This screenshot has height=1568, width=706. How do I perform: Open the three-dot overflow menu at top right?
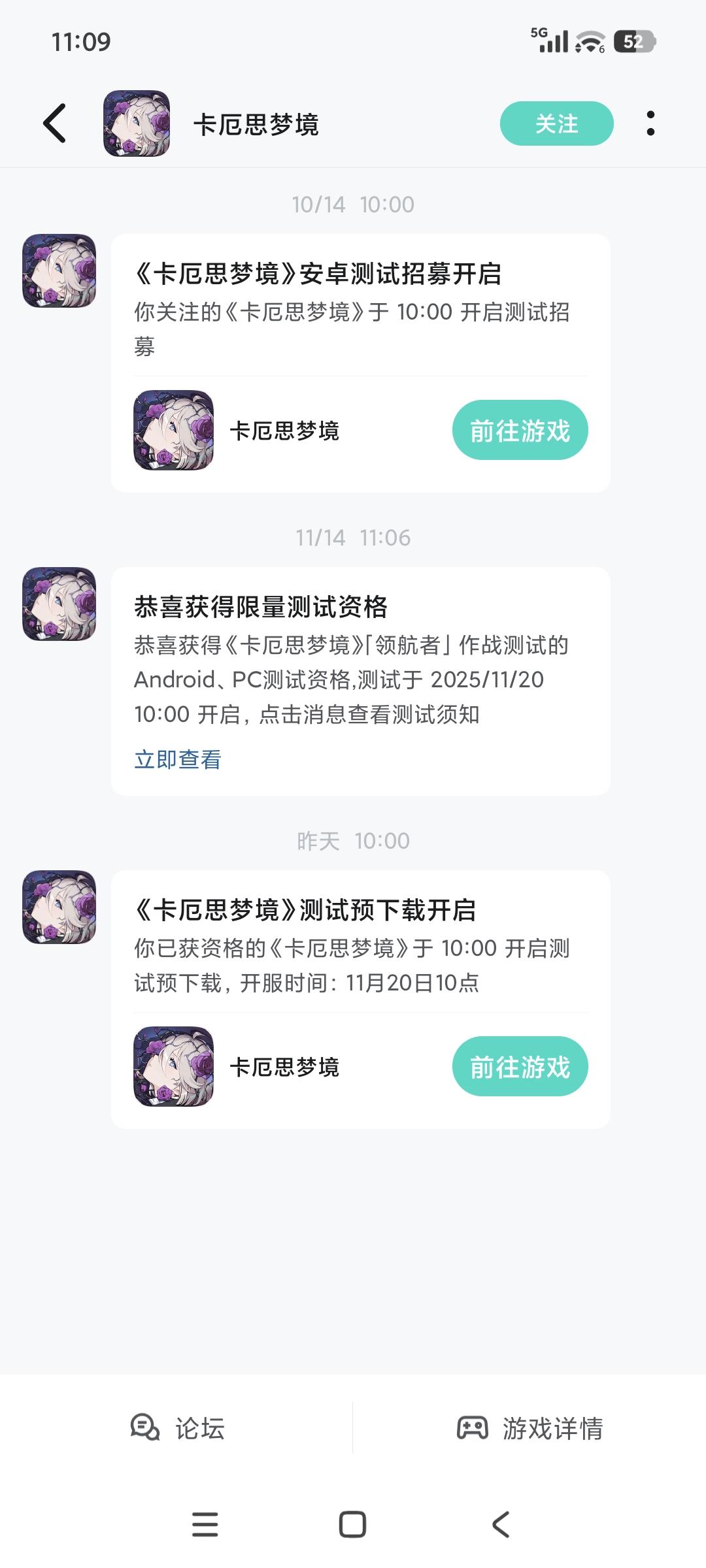point(650,124)
